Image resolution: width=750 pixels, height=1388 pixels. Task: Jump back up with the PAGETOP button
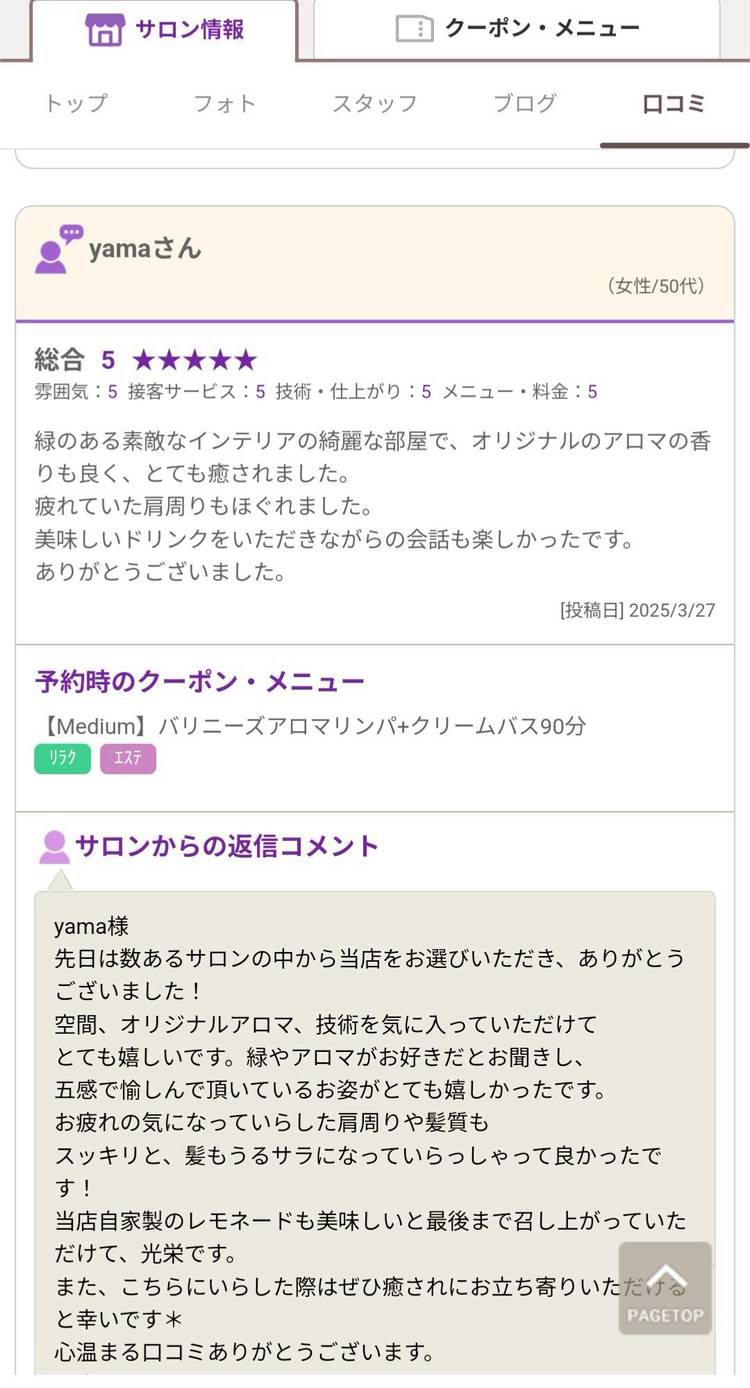click(x=665, y=1288)
